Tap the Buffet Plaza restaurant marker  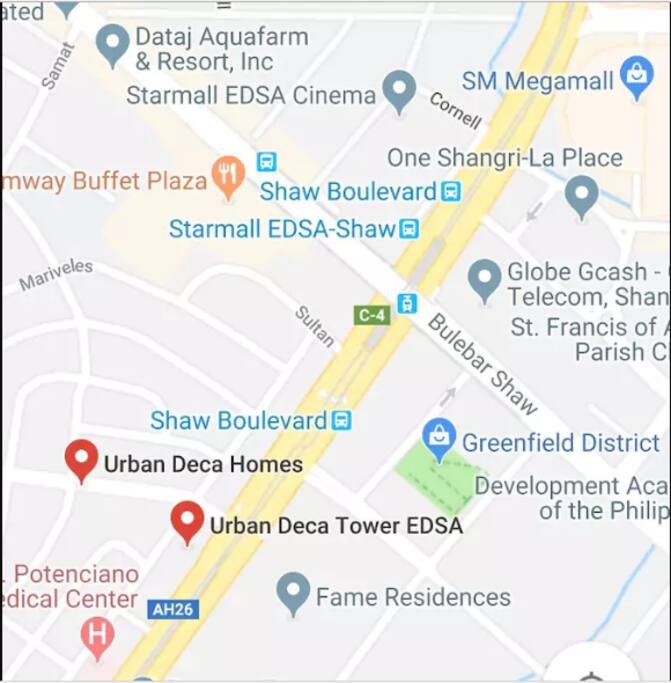(229, 178)
